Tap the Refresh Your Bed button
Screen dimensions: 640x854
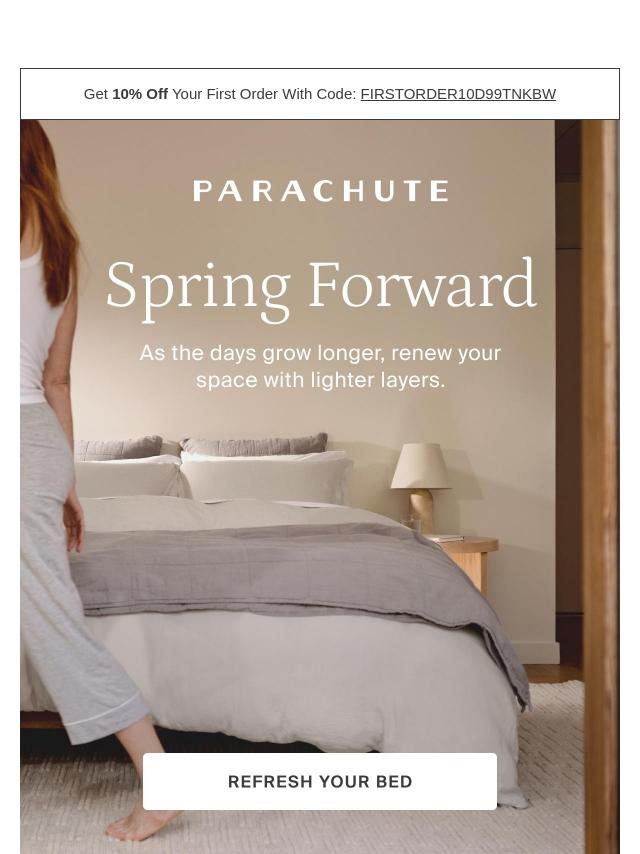tap(320, 781)
